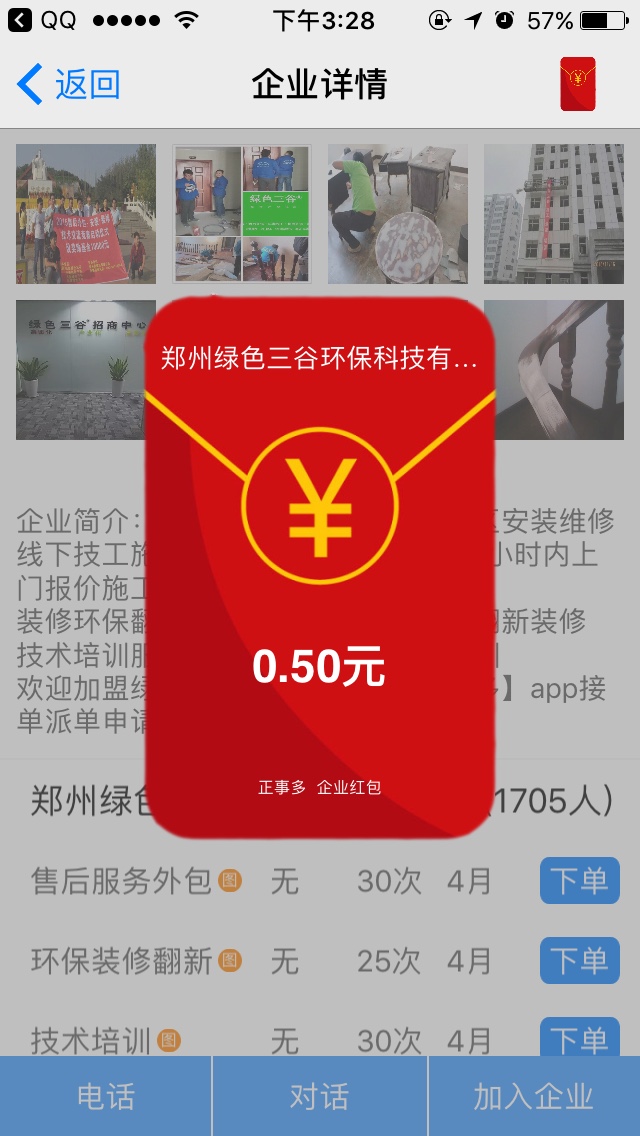Call the company via 电话
Screen dimensions: 640x1136
[x=106, y=1096]
